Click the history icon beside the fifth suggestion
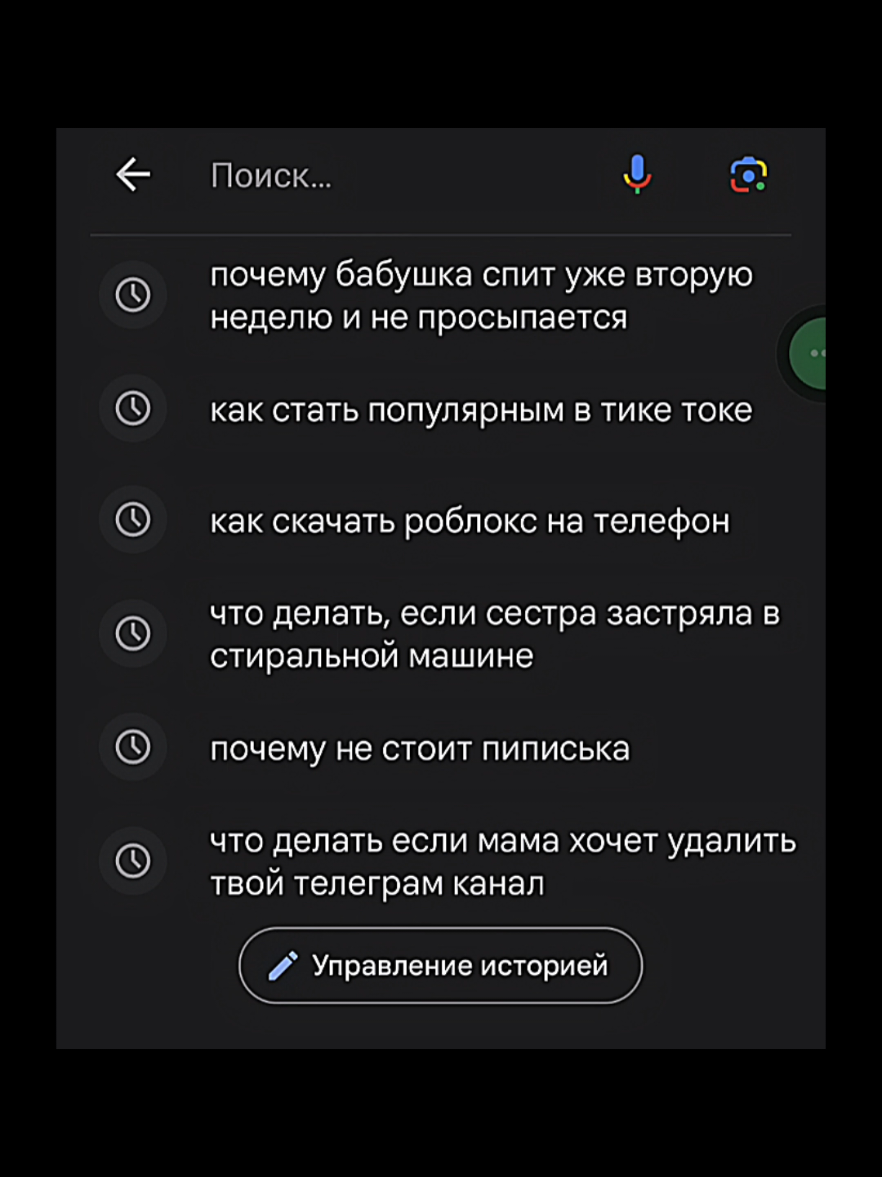882x1177 pixels. (132, 747)
